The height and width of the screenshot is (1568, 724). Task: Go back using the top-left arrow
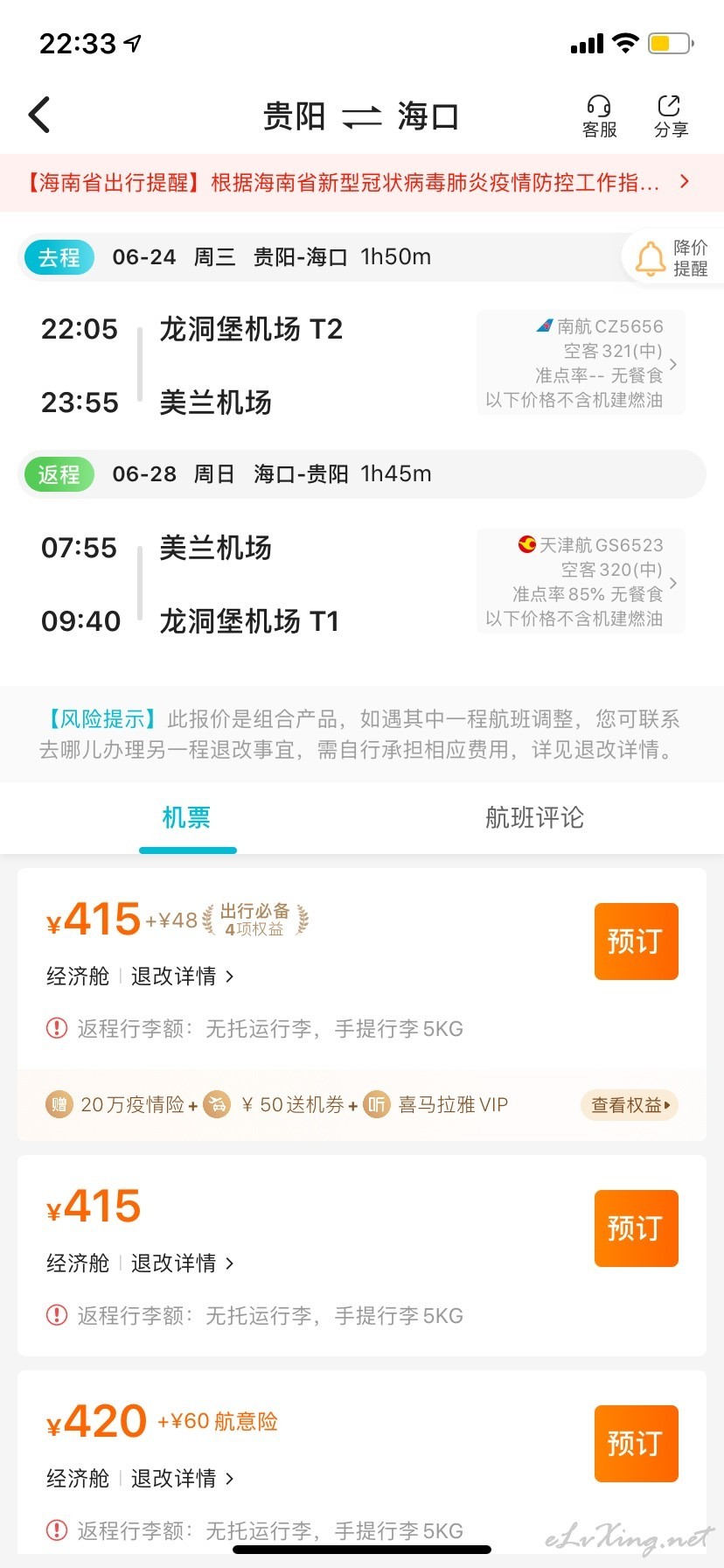coord(39,115)
